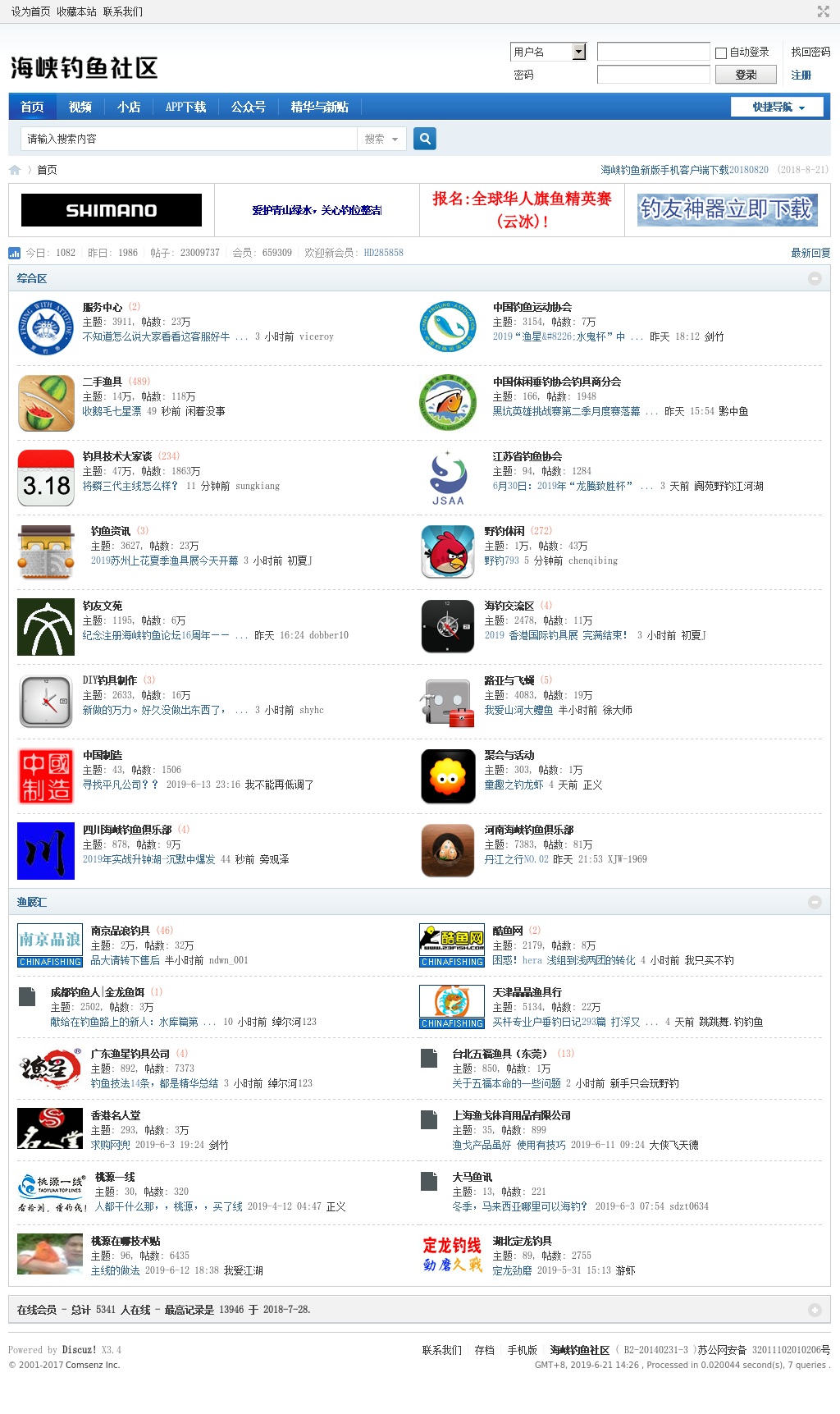Select the search type 搜索 dropdown

381,139
